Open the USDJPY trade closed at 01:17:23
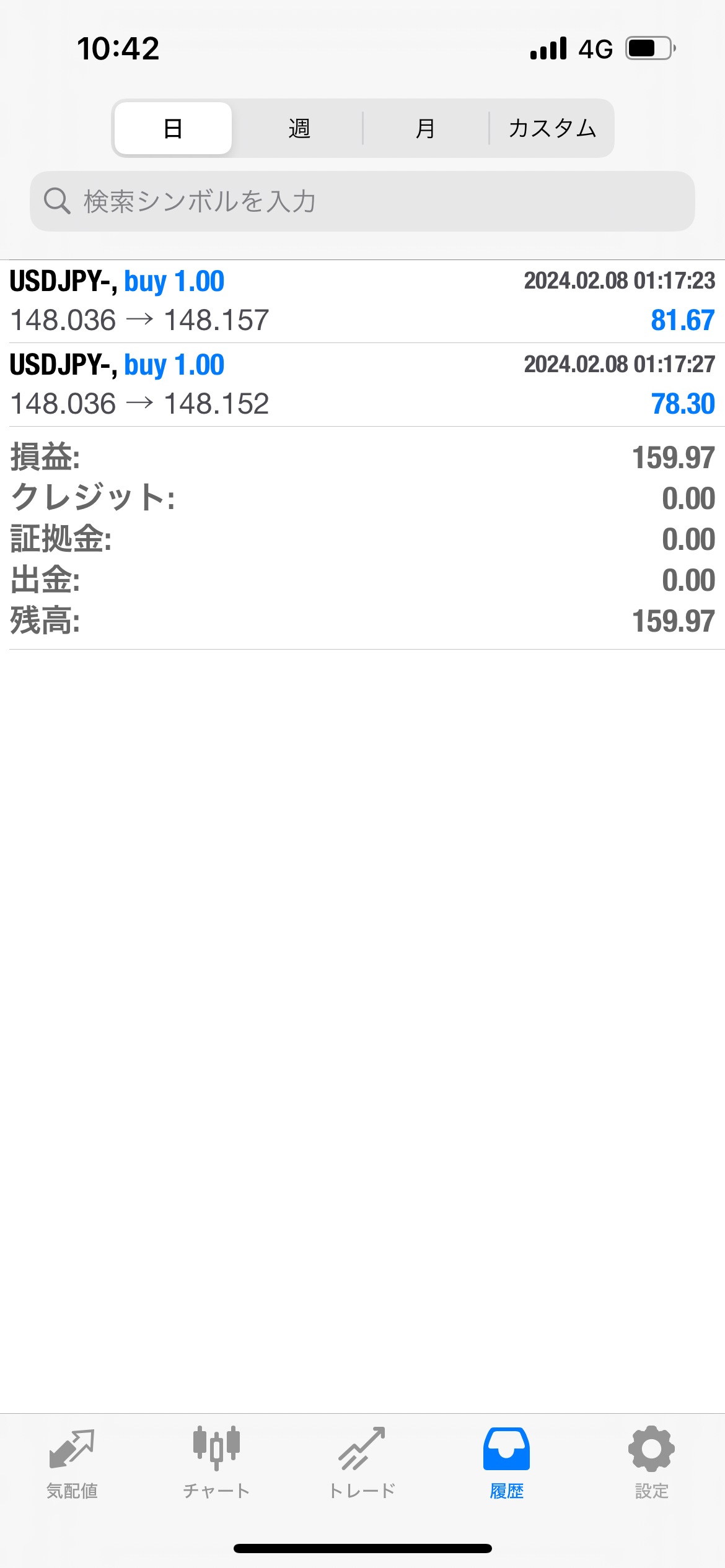 coord(362,302)
